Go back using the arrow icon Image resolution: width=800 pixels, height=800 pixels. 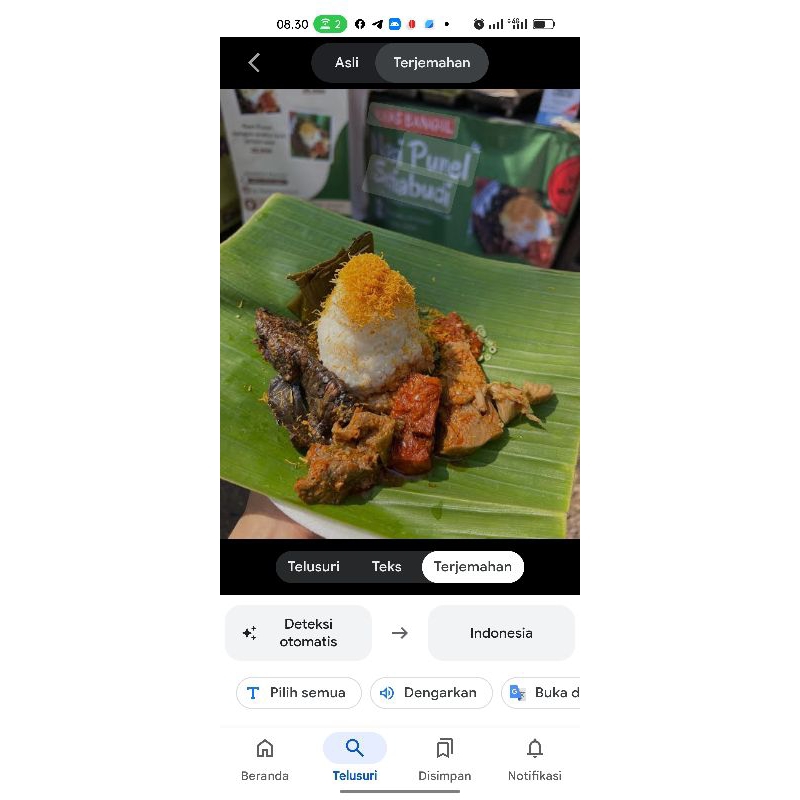254,63
